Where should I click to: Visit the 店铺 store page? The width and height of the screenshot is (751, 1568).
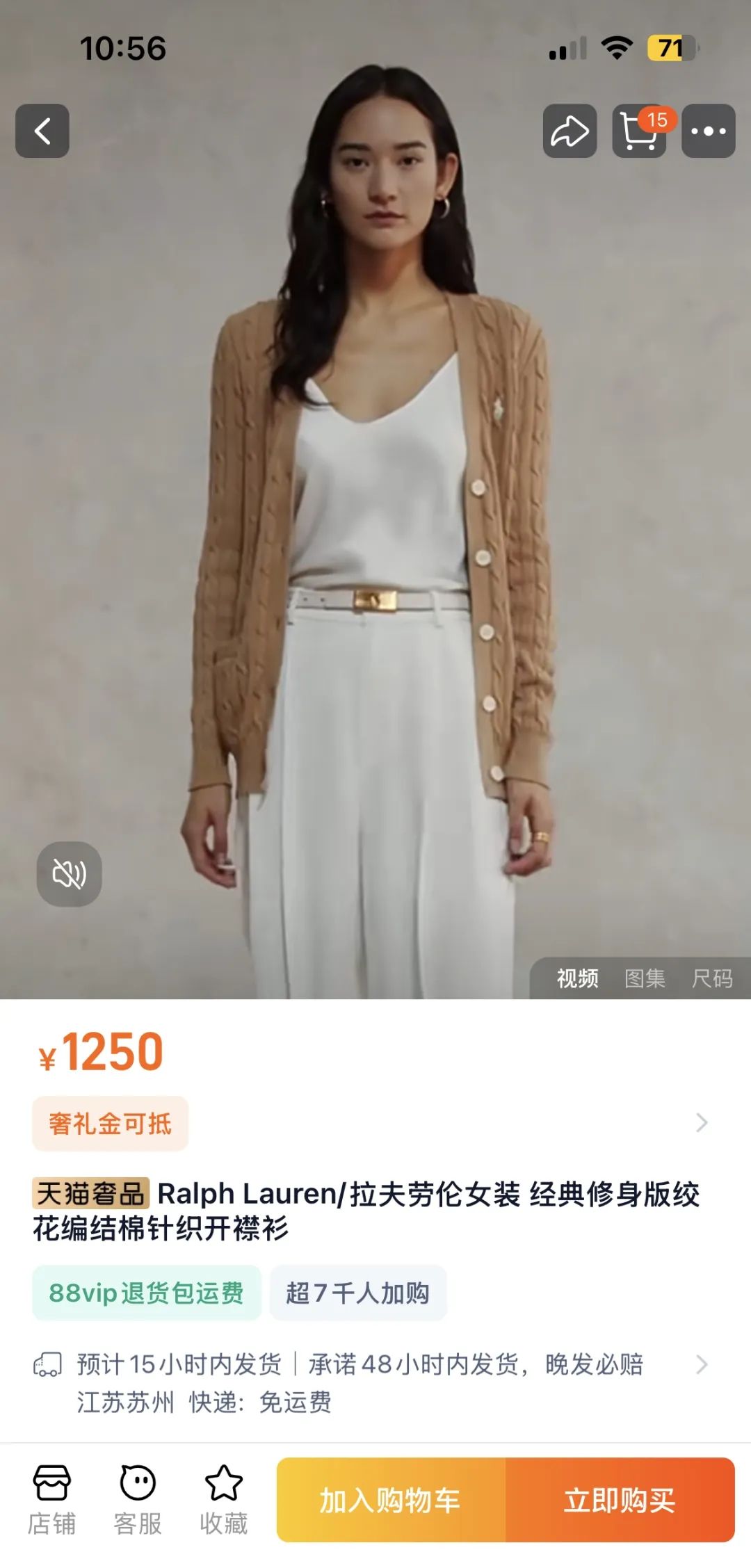pyautogui.click(x=51, y=1499)
